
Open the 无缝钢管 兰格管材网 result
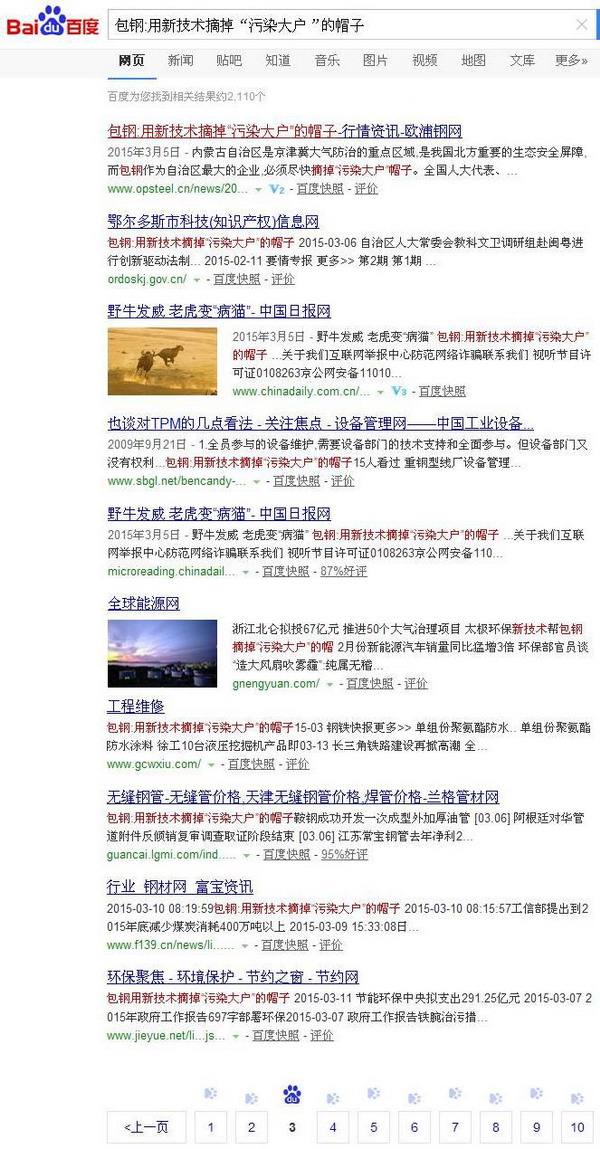pyautogui.click(x=302, y=797)
